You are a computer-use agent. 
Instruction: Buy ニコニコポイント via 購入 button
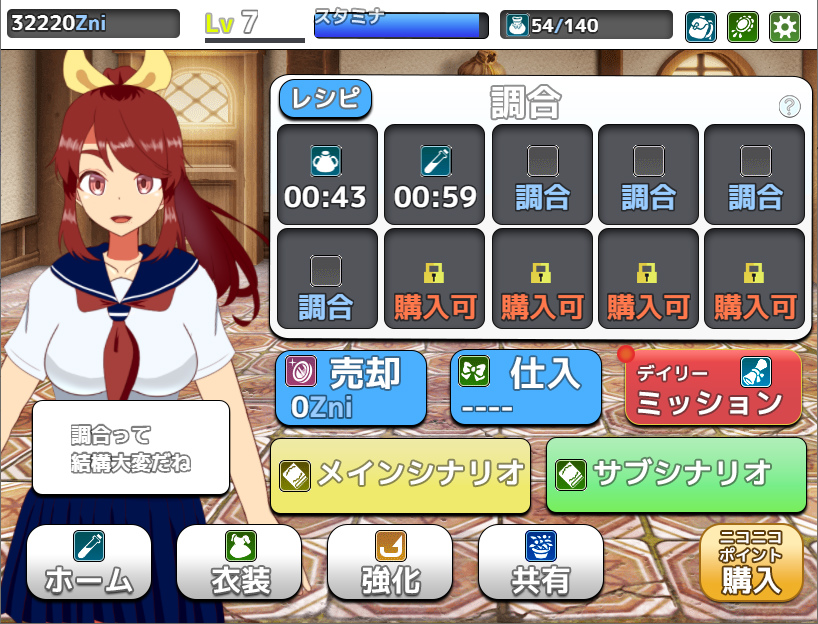751,564
